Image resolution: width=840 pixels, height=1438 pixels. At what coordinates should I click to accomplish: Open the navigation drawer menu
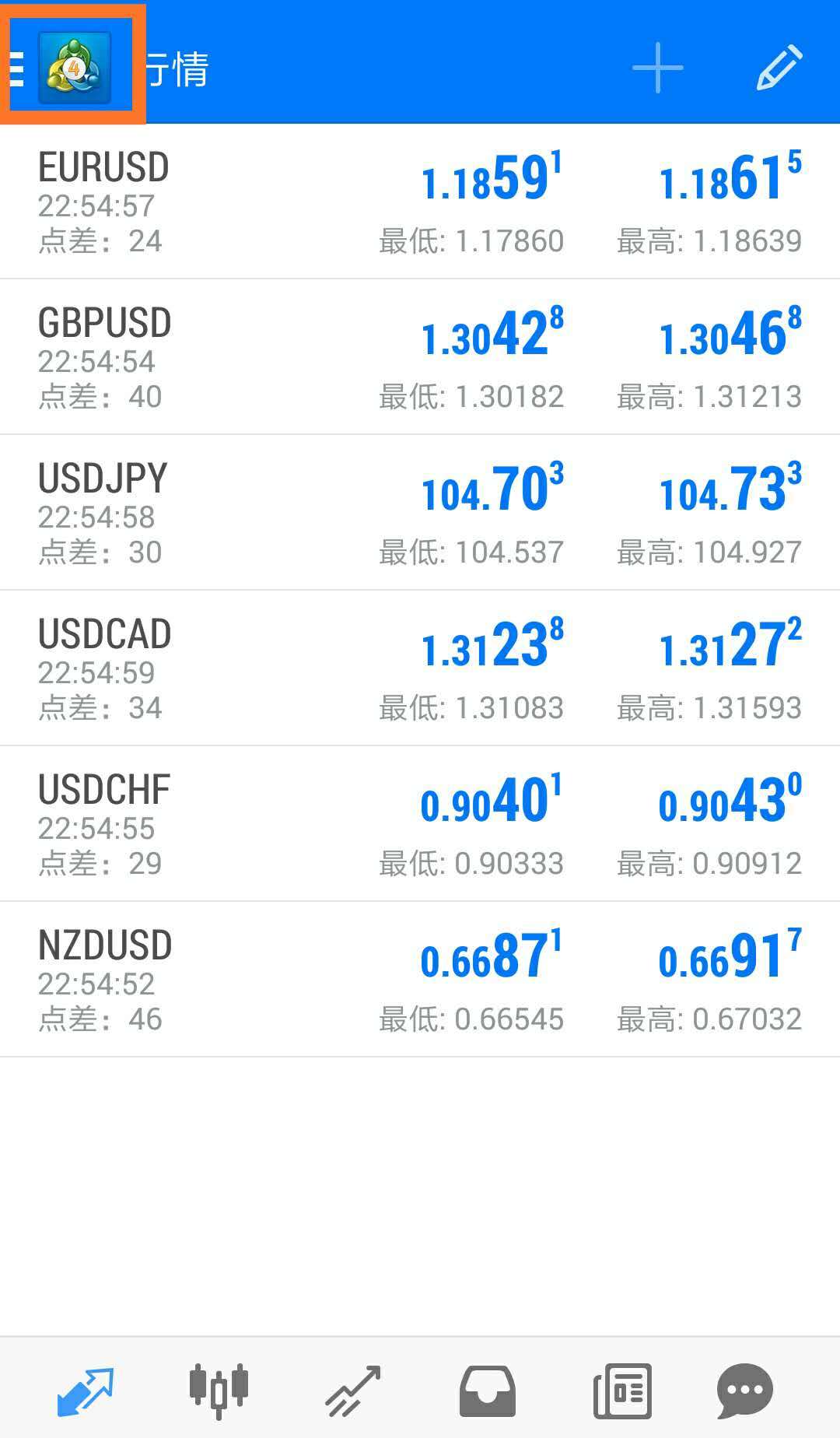coord(62,67)
